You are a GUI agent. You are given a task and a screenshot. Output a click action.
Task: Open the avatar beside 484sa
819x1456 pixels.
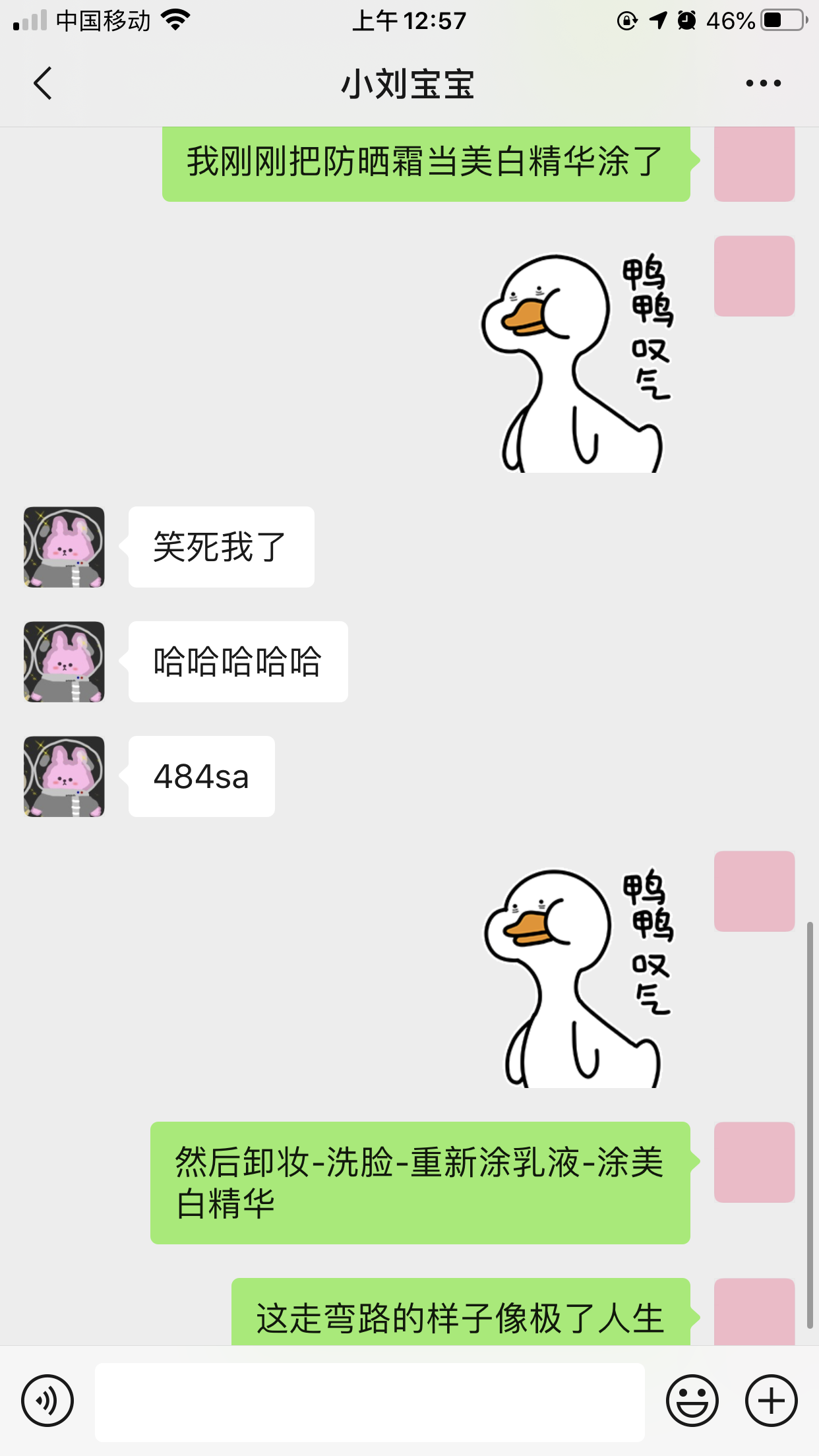point(64,776)
